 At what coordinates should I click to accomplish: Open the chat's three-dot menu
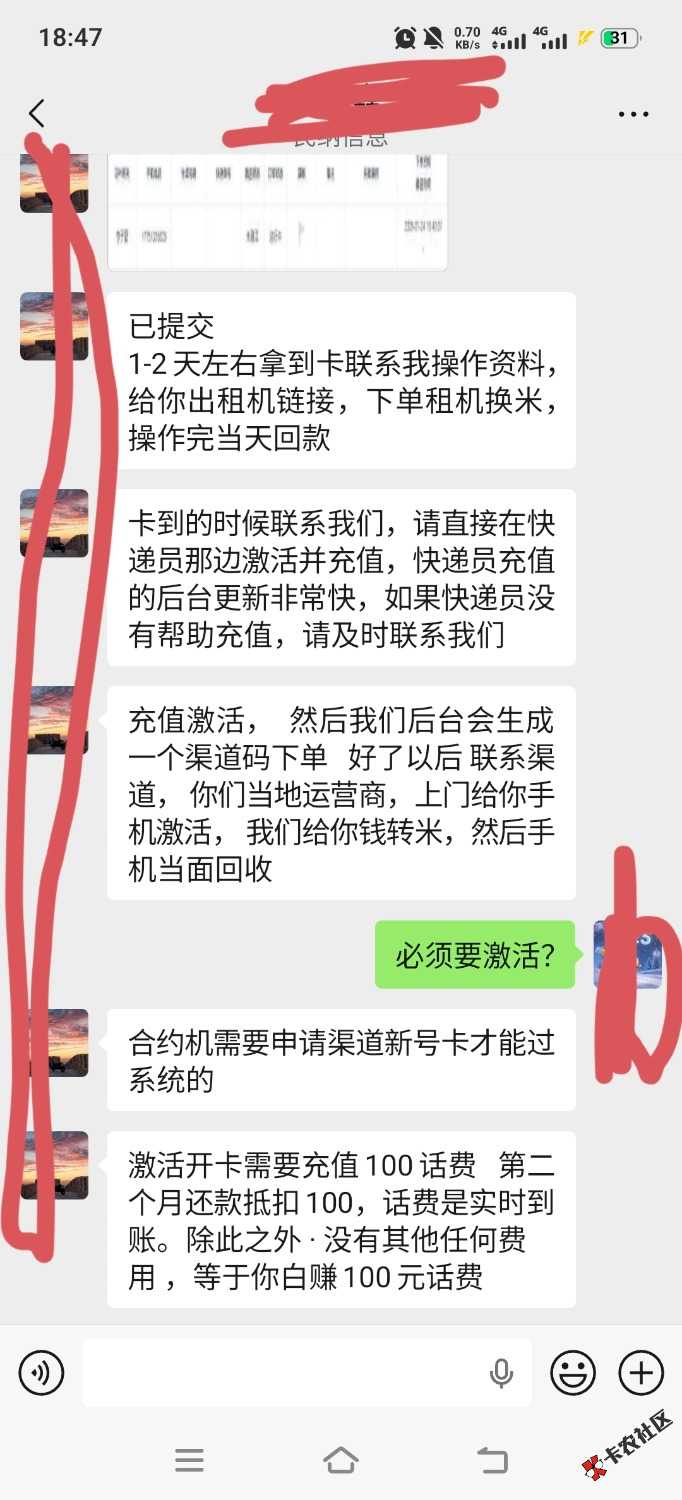coord(633,114)
